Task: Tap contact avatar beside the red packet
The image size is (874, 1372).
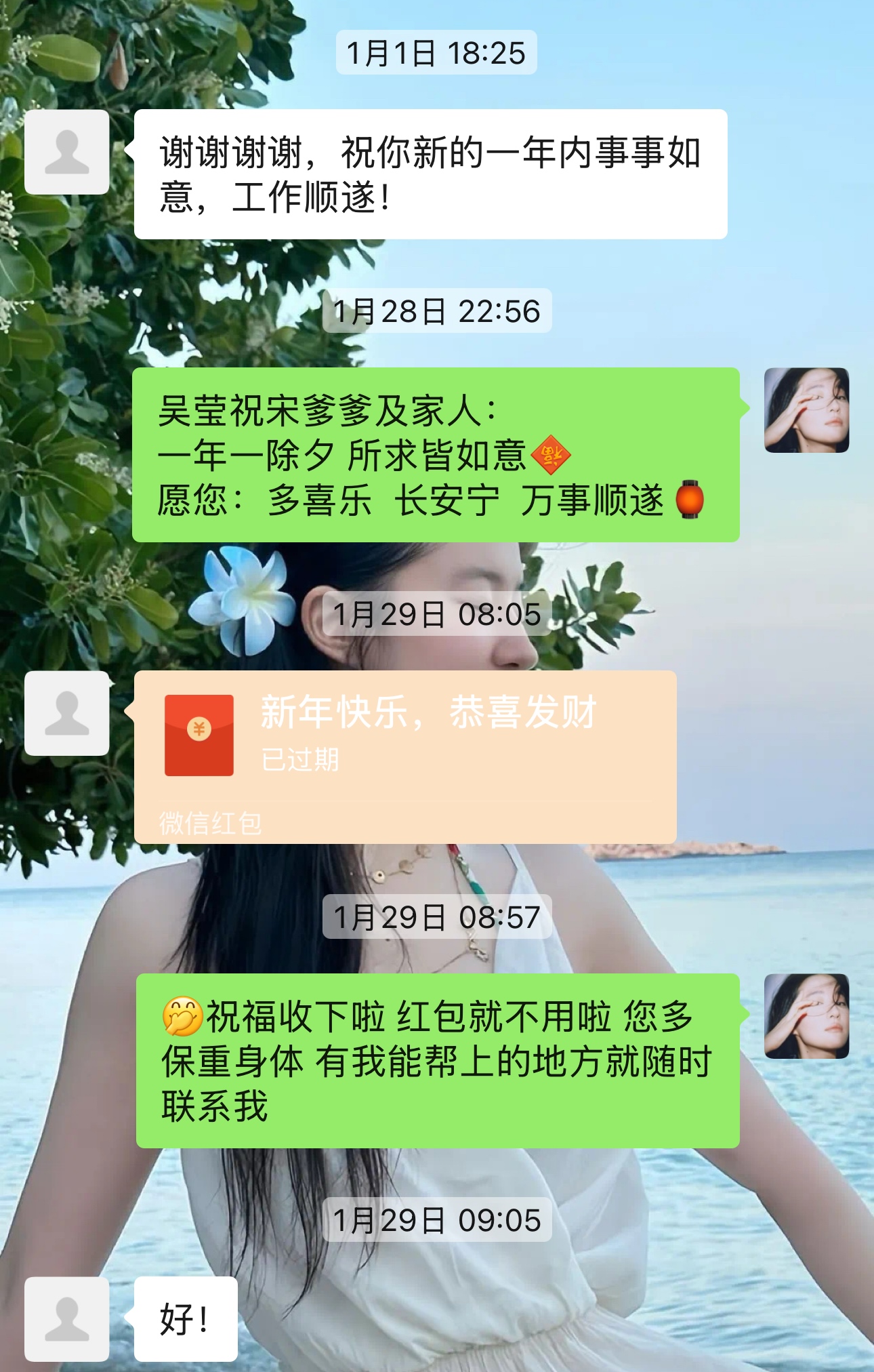Action: [x=66, y=713]
